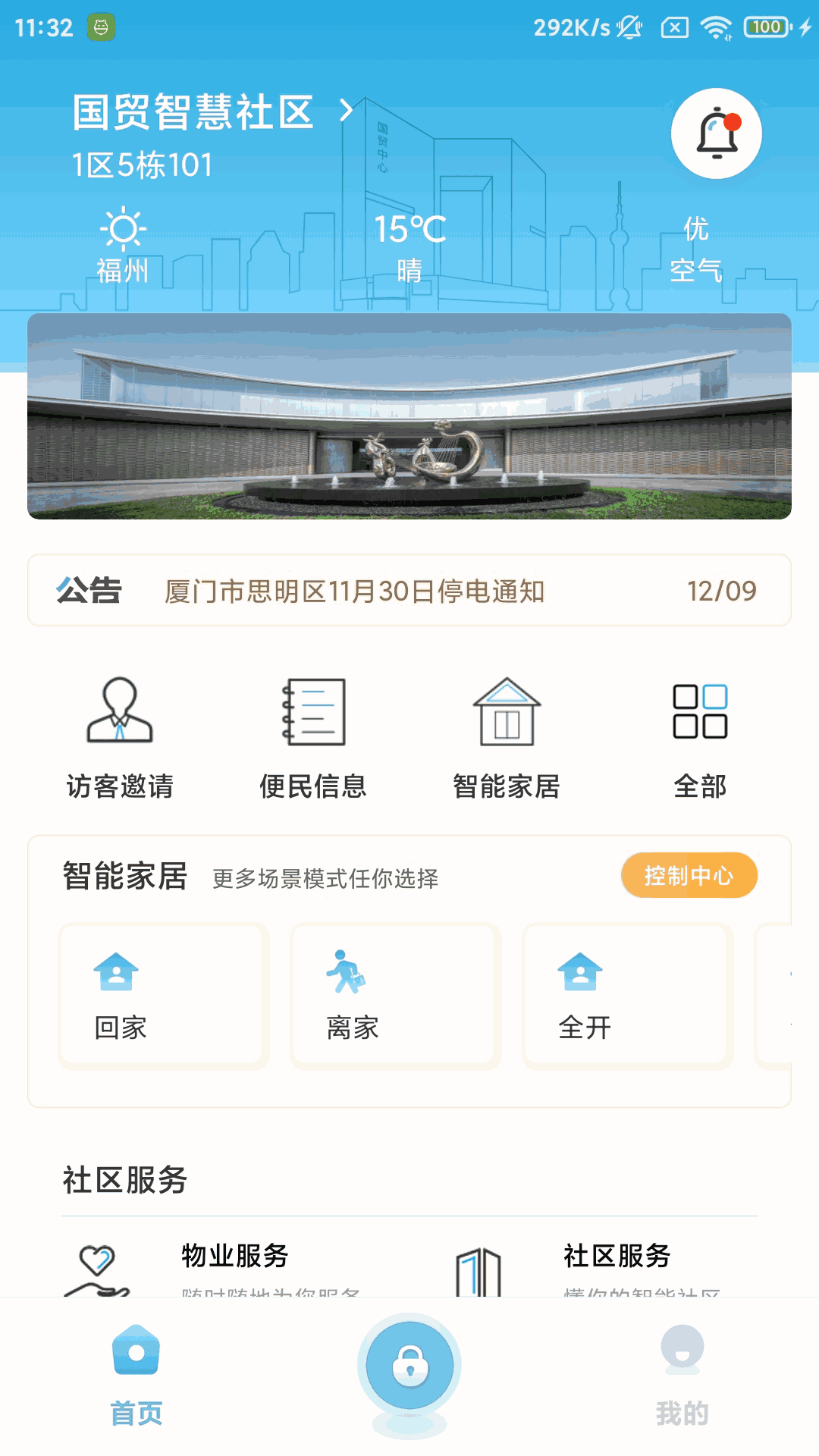The height and width of the screenshot is (1456, 819).
Task: Tap the center lock unlock button
Action: point(409,1367)
